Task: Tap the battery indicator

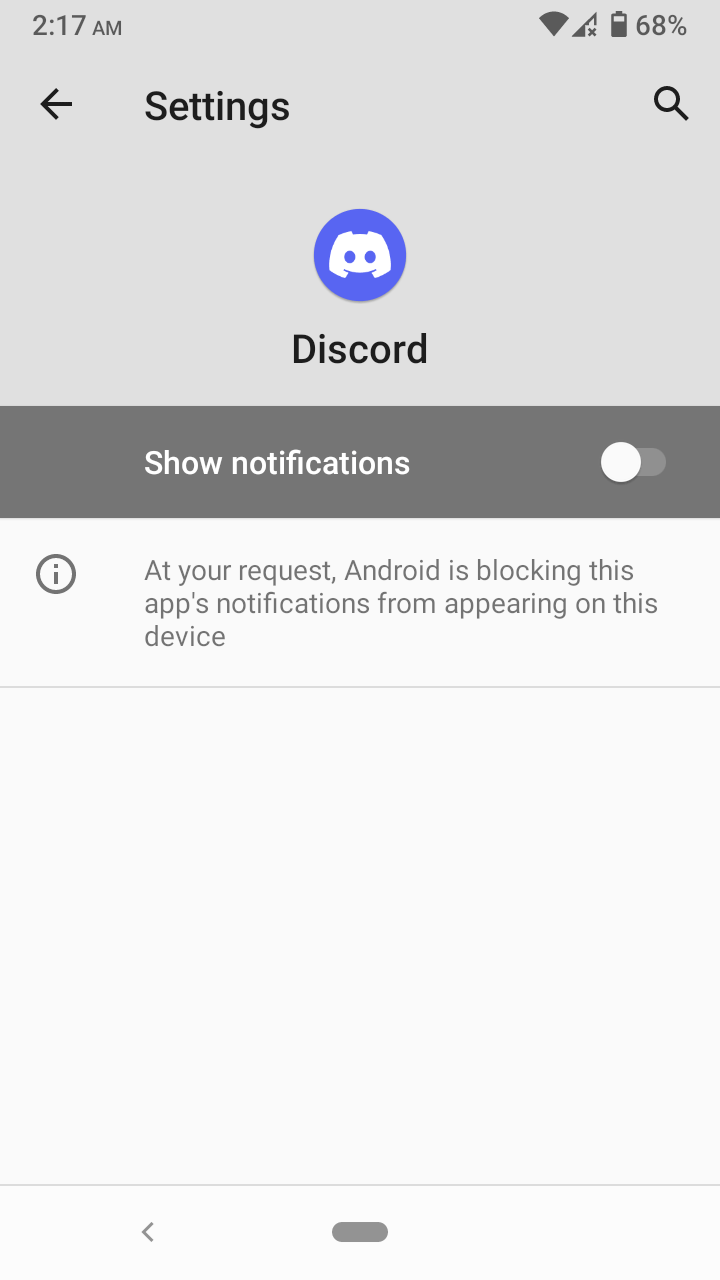Action: (621, 24)
